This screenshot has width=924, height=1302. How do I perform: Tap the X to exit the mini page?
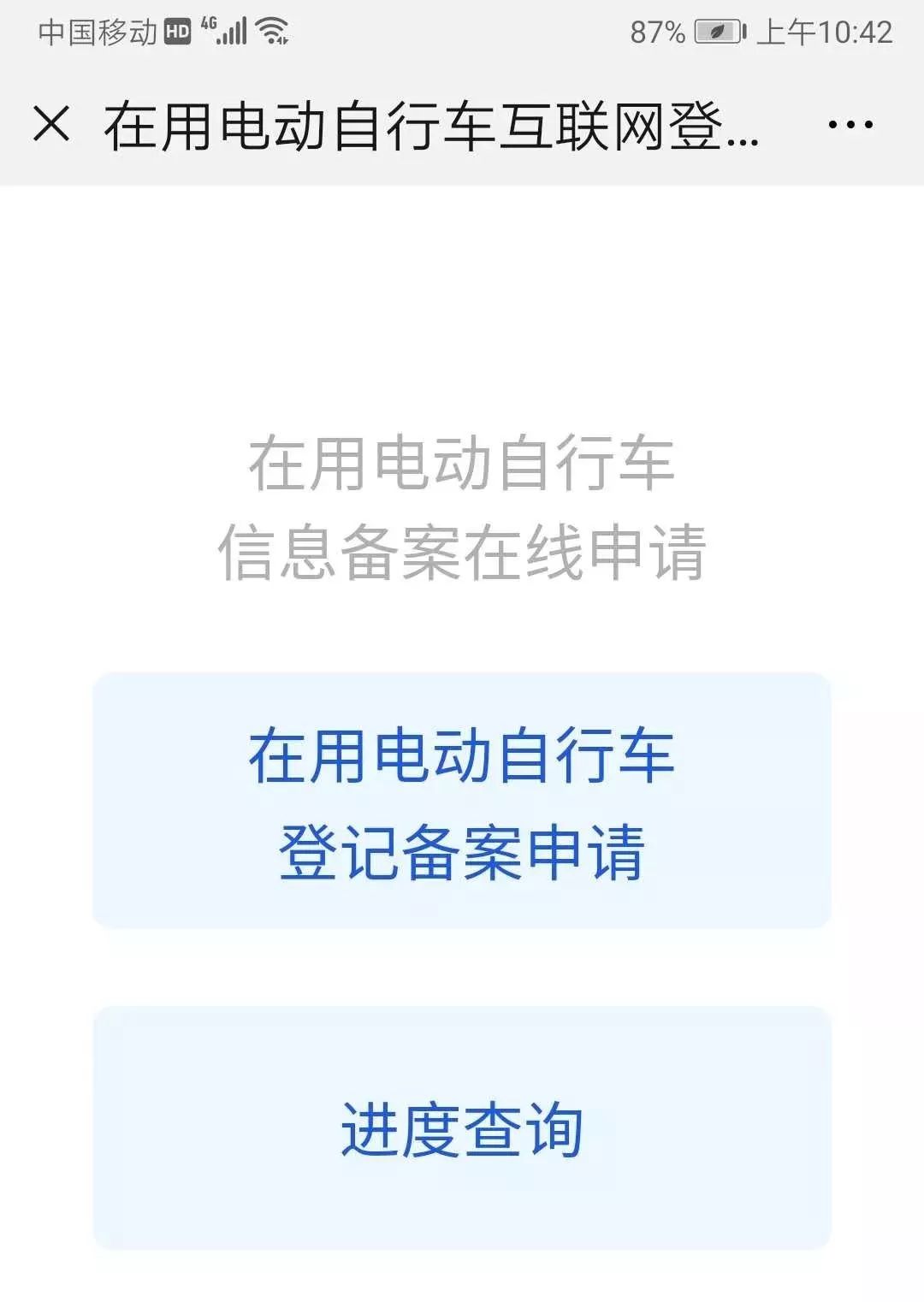point(51,127)
